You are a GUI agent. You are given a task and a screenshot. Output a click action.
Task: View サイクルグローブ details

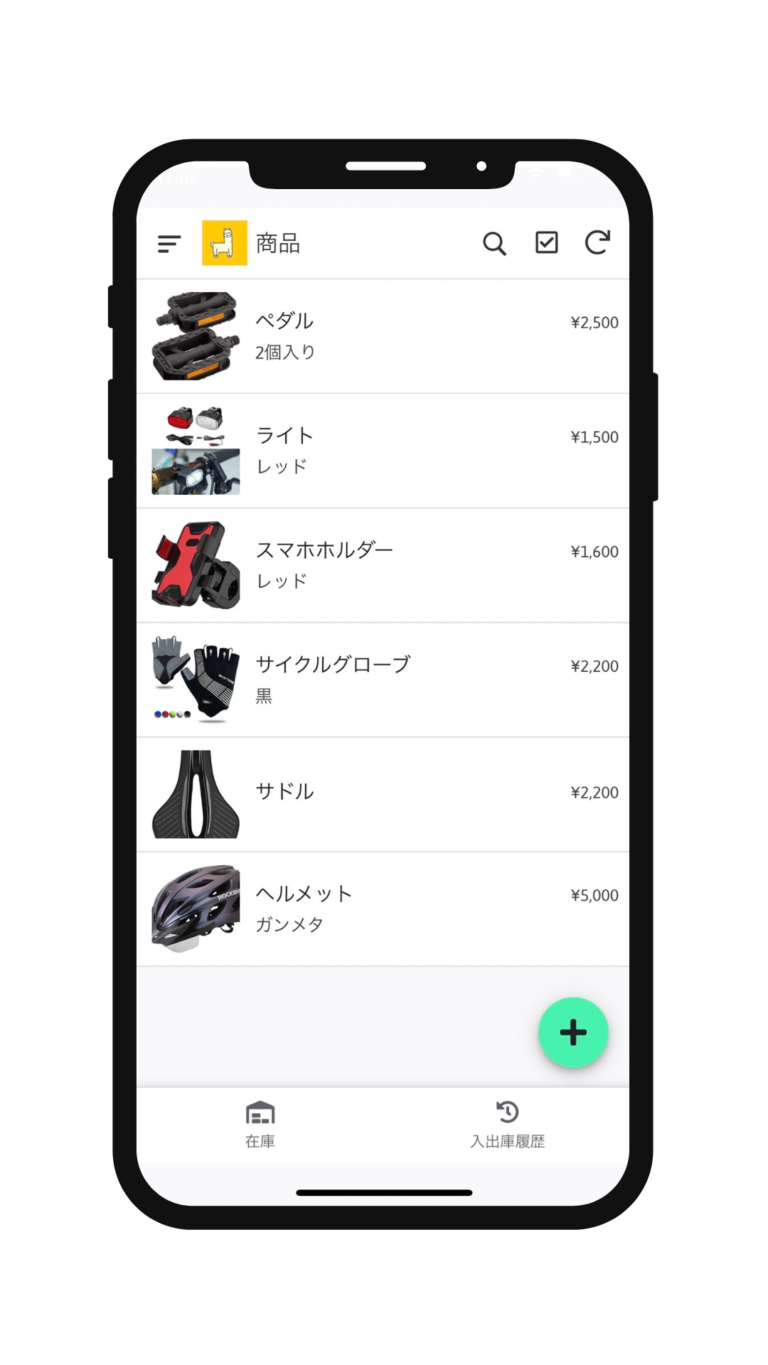(x=383, y=680)
